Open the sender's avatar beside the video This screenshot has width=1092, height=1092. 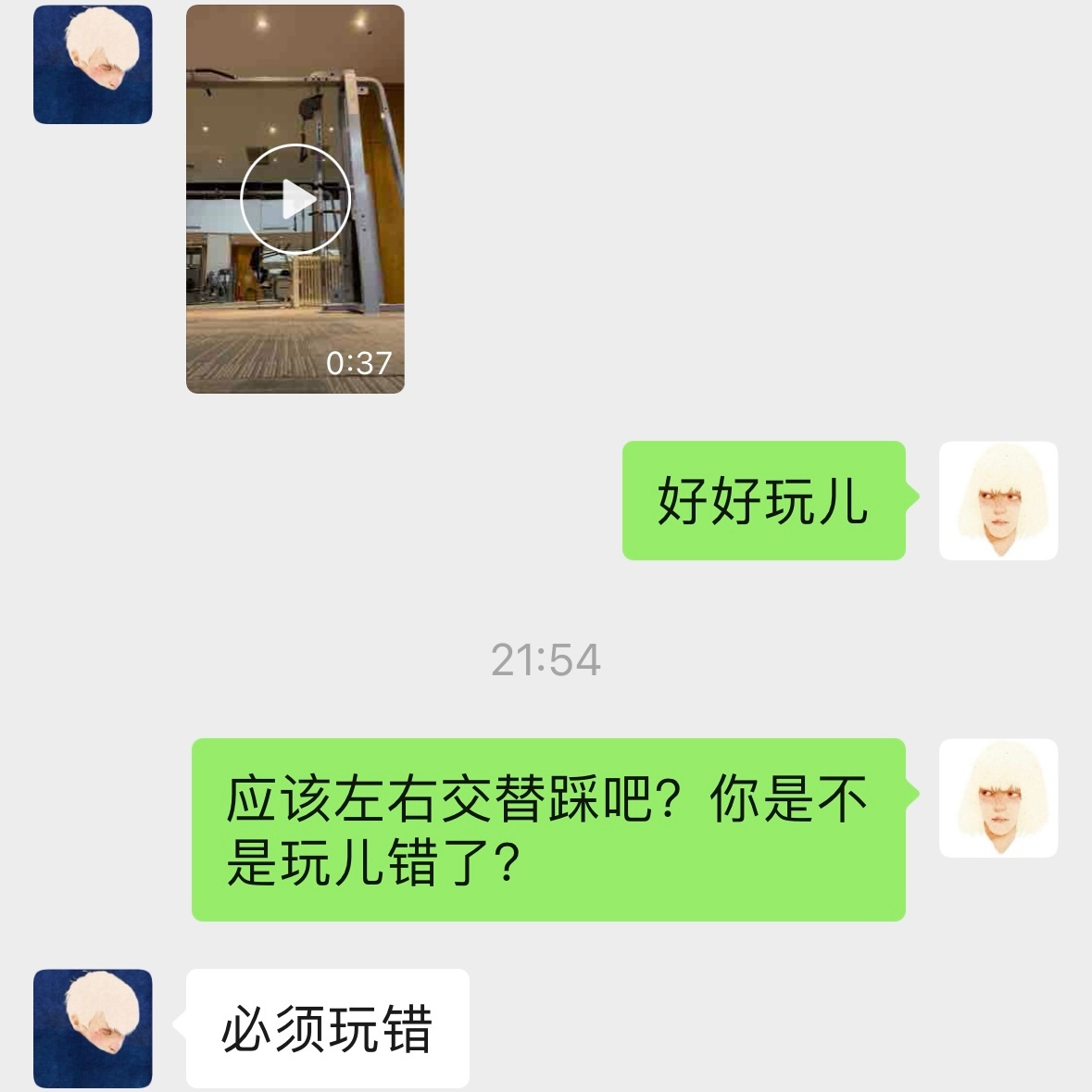pos(93,65)
